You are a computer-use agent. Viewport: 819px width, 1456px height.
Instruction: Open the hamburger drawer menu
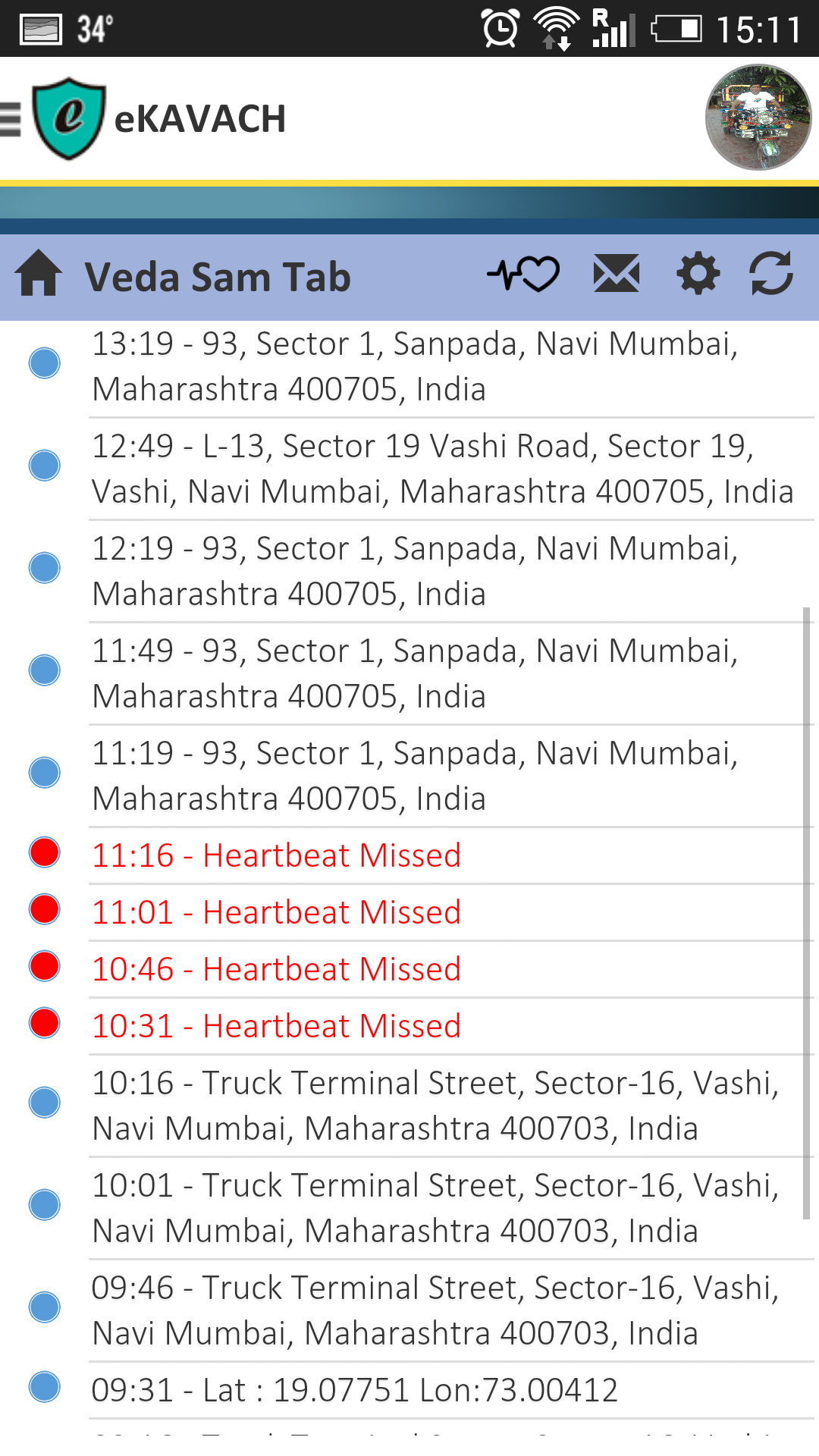[x=11, y=119]
